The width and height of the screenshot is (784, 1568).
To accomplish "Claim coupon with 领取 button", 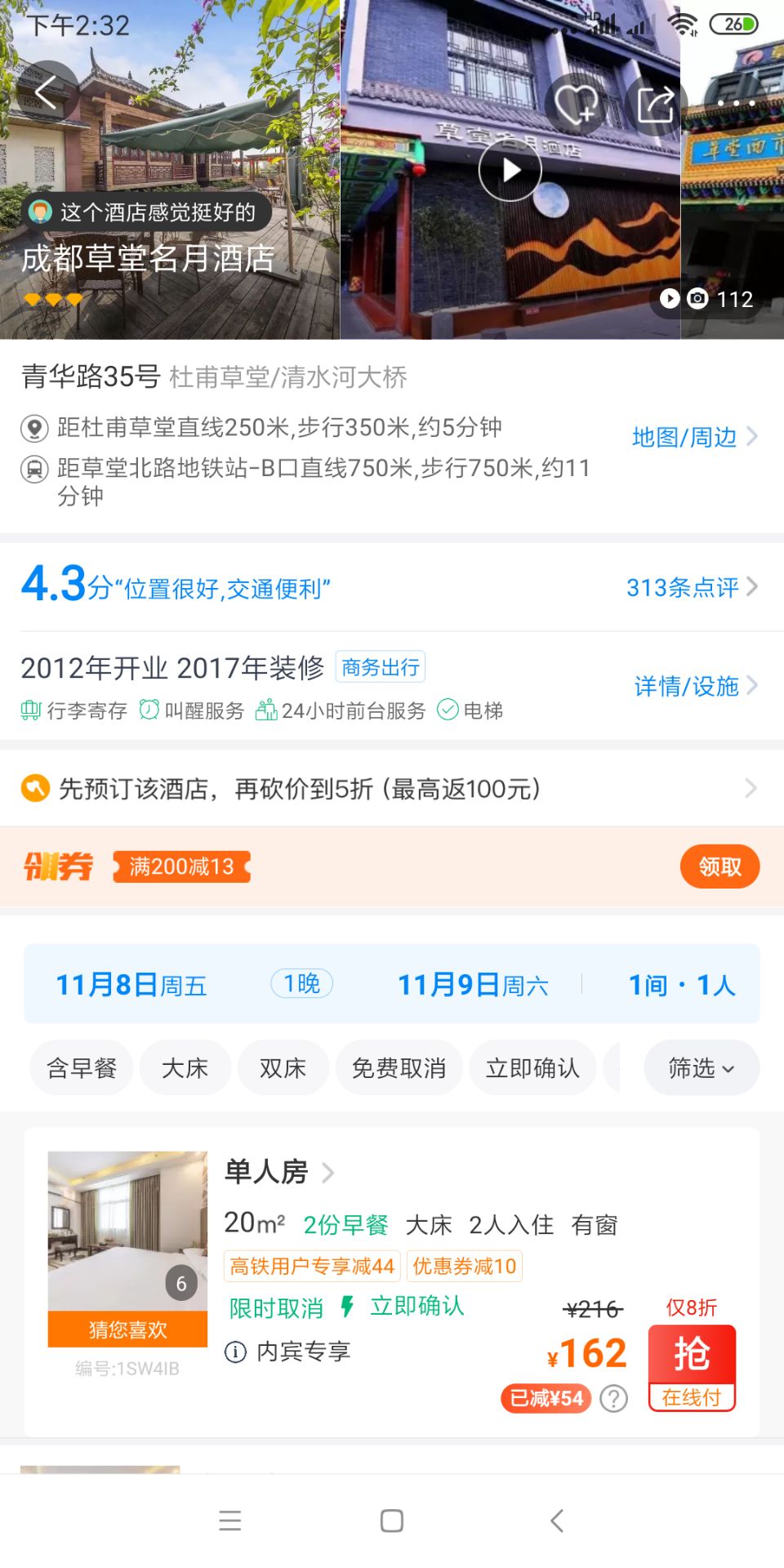I will click(719, 866).
